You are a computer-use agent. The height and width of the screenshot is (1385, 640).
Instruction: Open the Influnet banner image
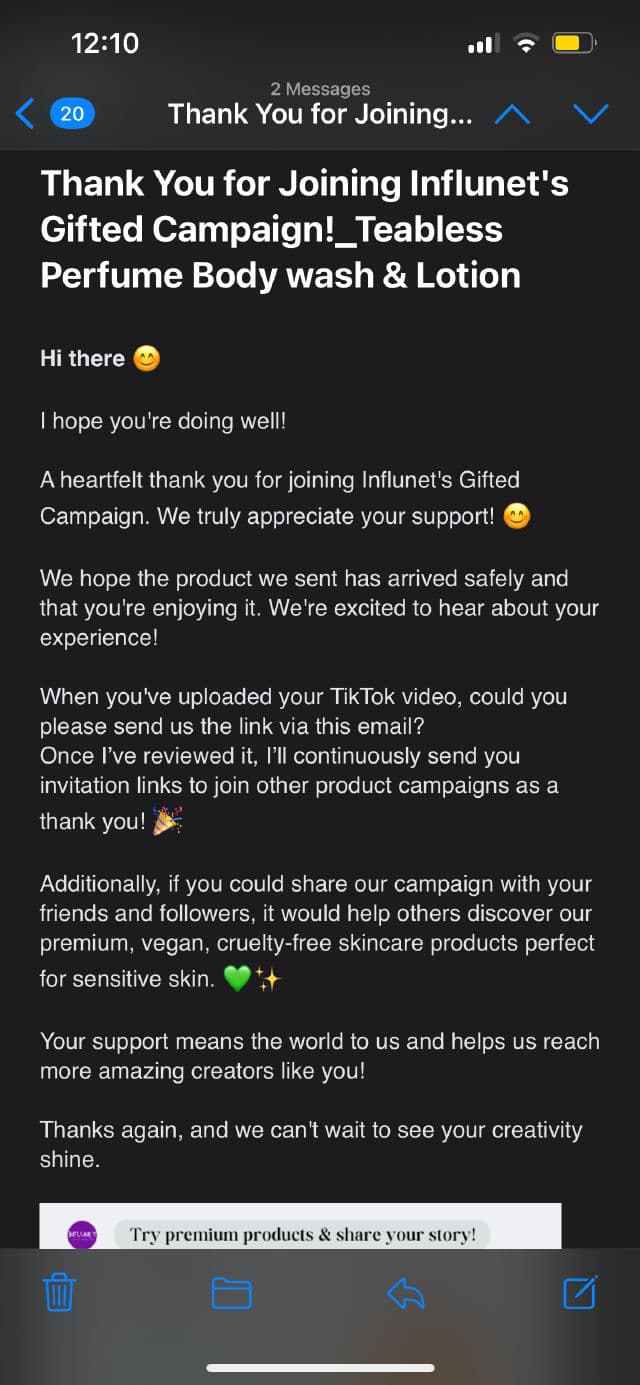coord(300,1227)
